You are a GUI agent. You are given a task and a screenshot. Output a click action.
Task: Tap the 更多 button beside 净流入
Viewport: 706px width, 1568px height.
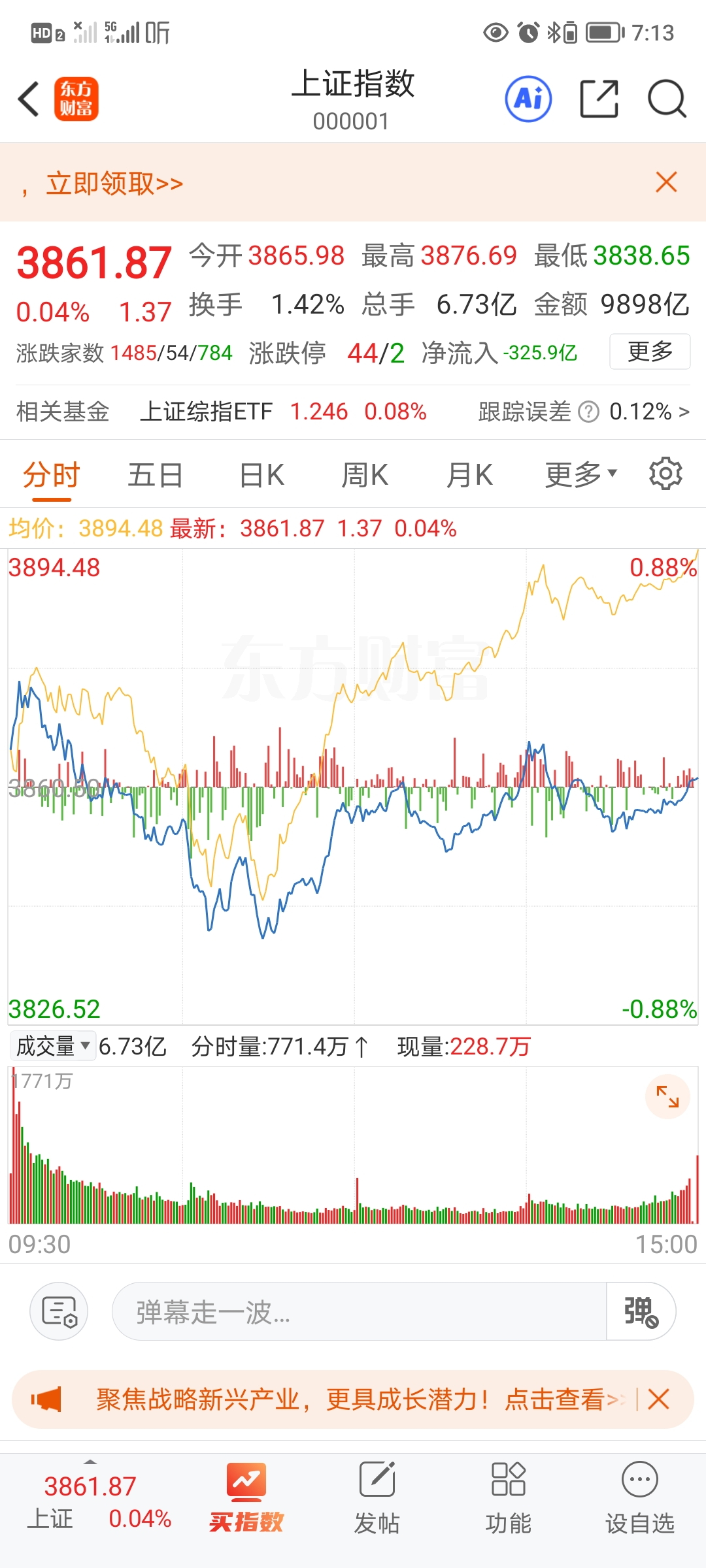650,351
